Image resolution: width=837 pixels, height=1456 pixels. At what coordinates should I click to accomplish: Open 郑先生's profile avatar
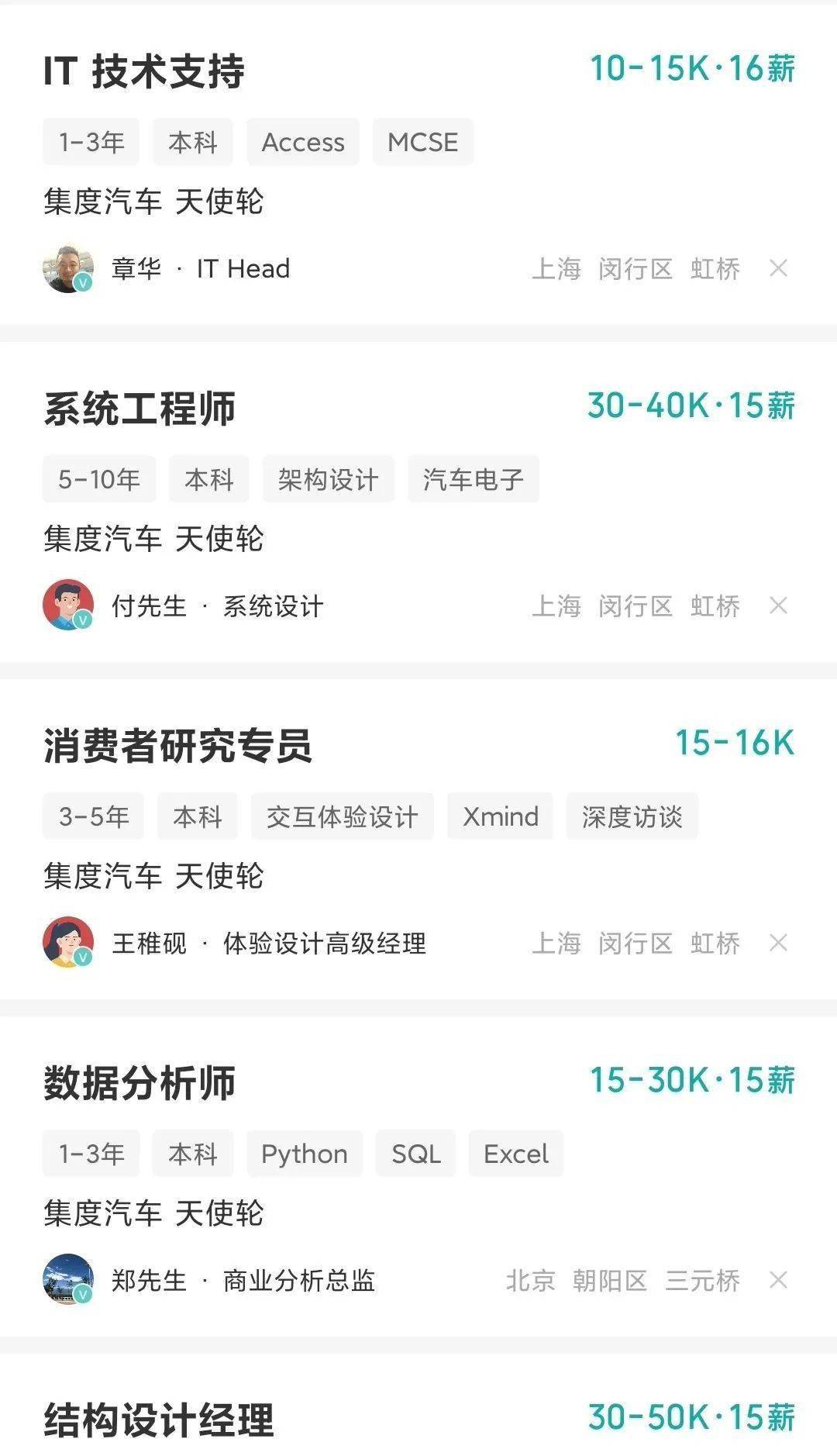pyautogui.click(x=68, y=1281)
